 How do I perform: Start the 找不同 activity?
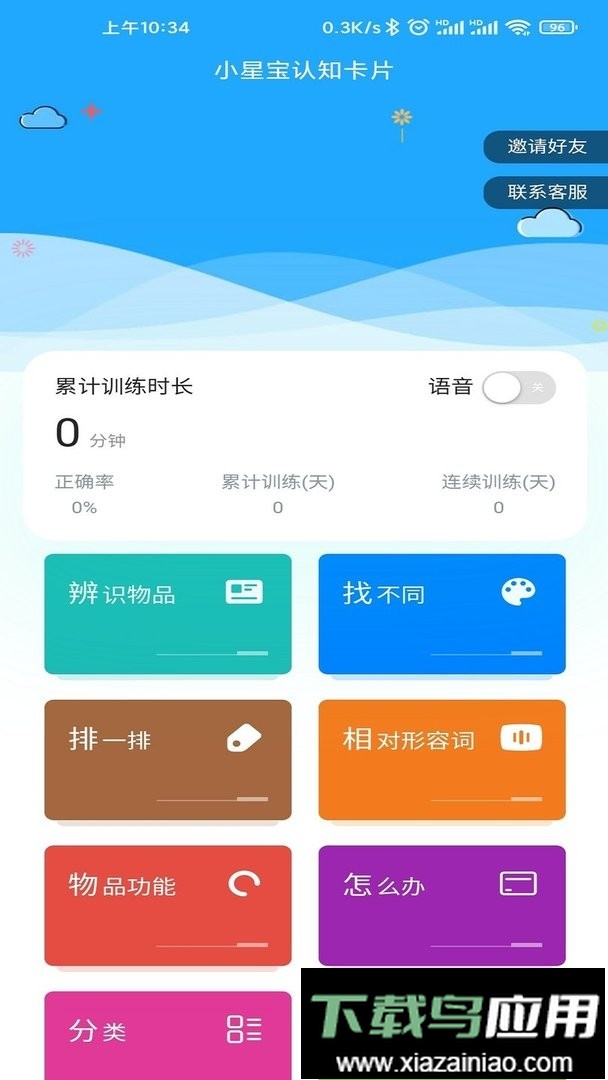click(x=442, y=614)
